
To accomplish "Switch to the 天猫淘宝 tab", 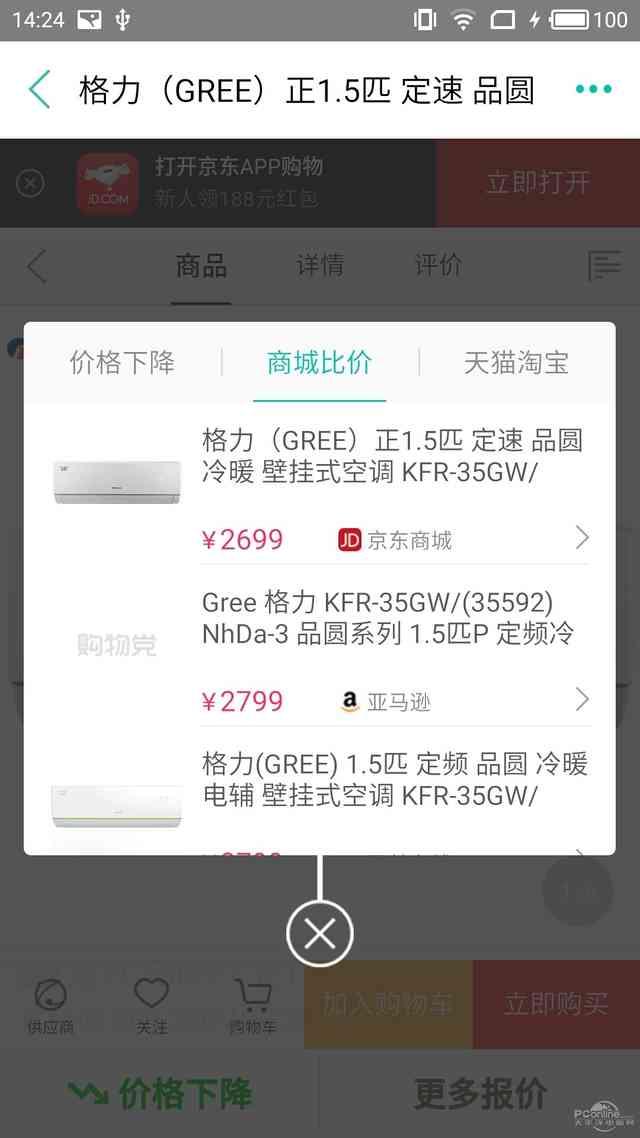I will pos(516,362).
